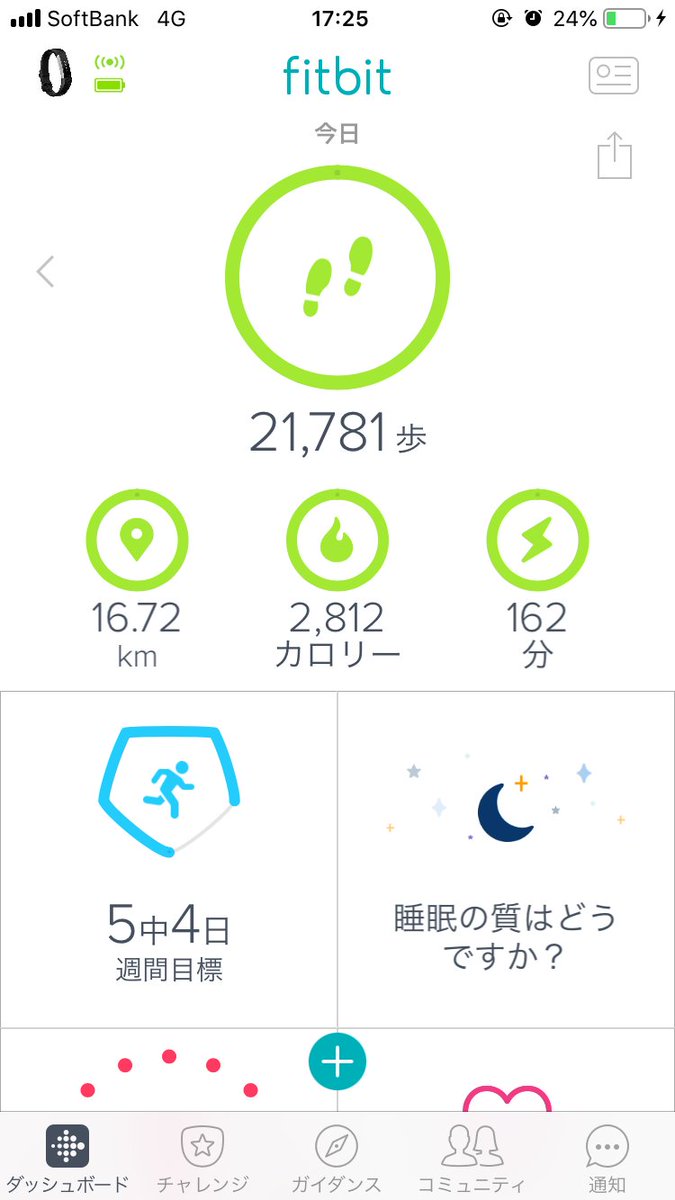Switch to the ガイダンス tab
675x1200 pixels.
pyautogui.click(x=336, y=1160)
